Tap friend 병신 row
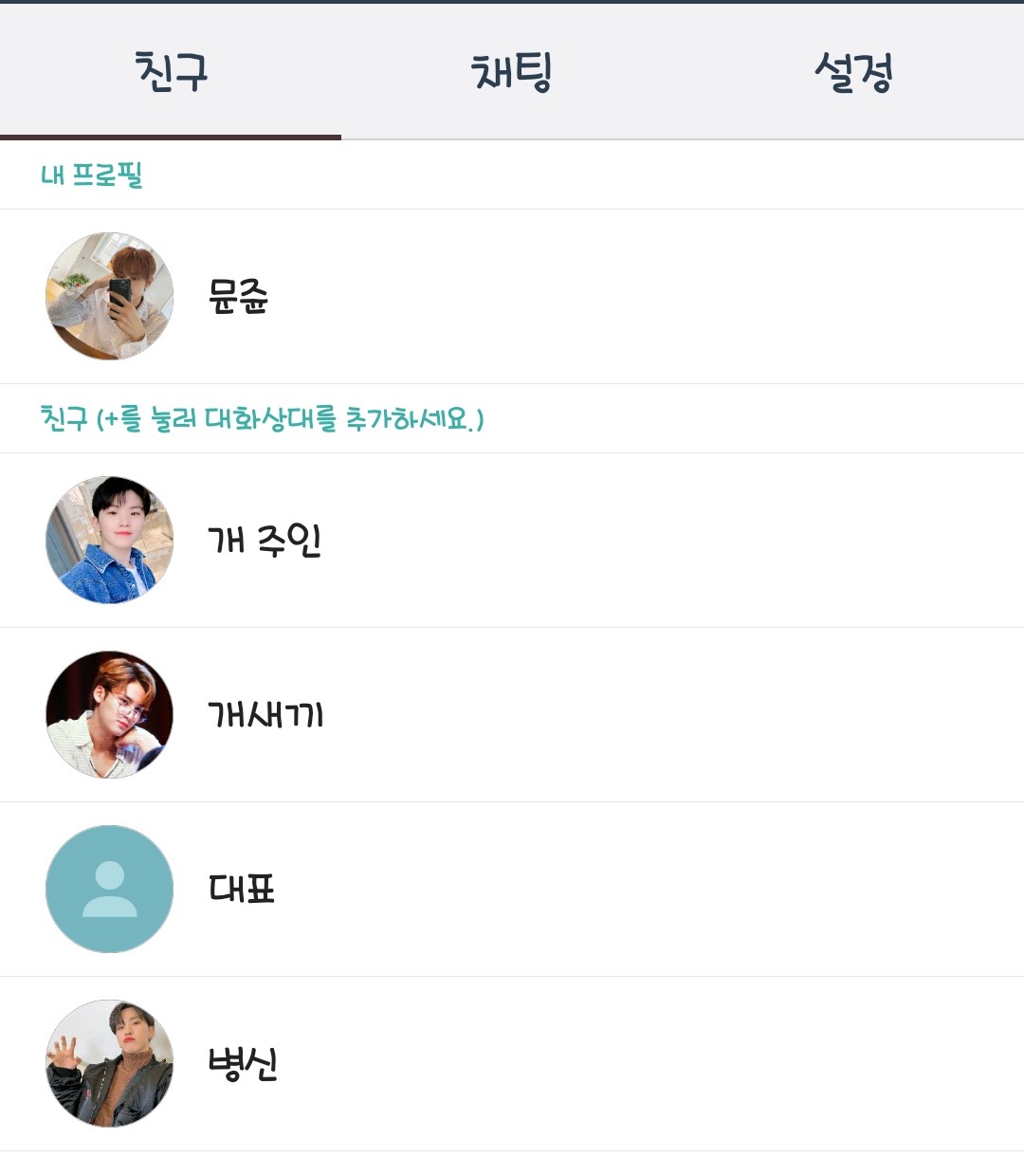Image resolution: width=1024 pixels, height=1176 pixels. (x=243, y=1064)
